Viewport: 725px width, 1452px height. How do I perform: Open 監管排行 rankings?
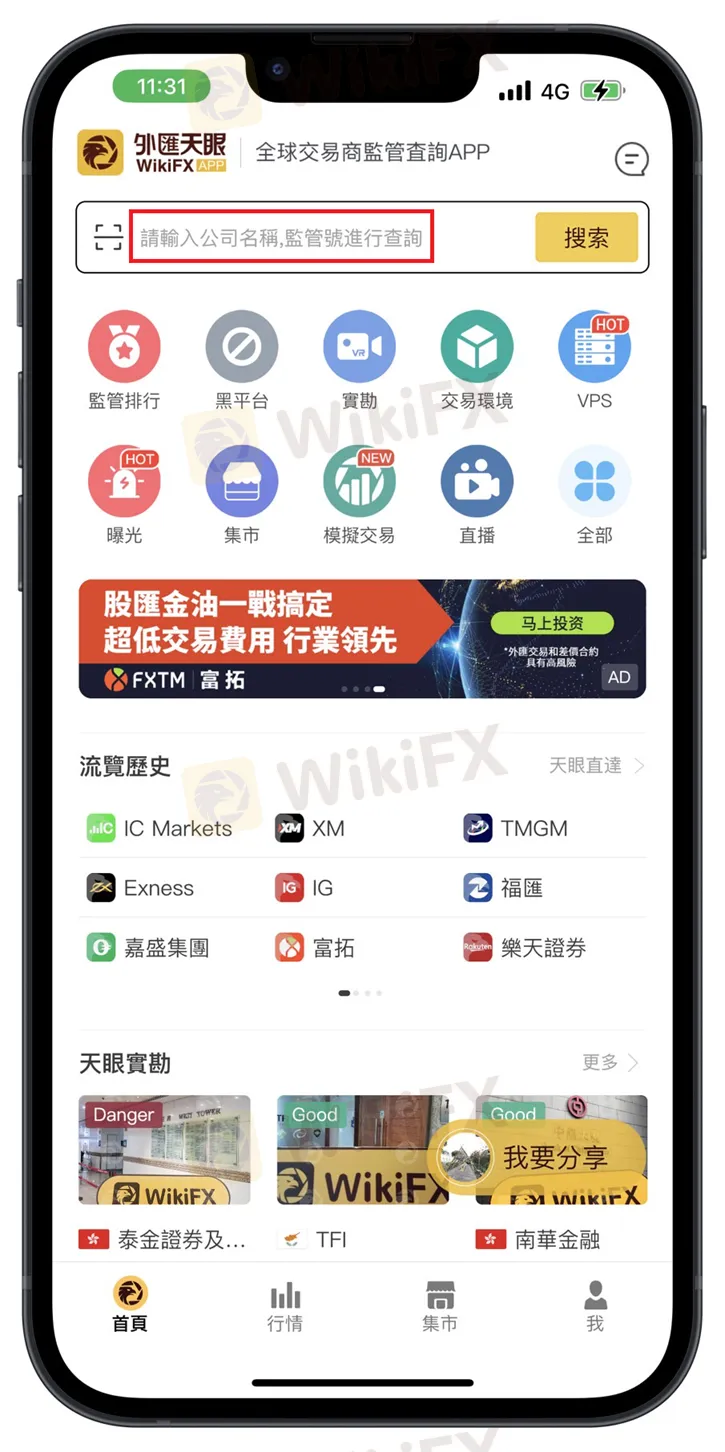click(124, 361)
